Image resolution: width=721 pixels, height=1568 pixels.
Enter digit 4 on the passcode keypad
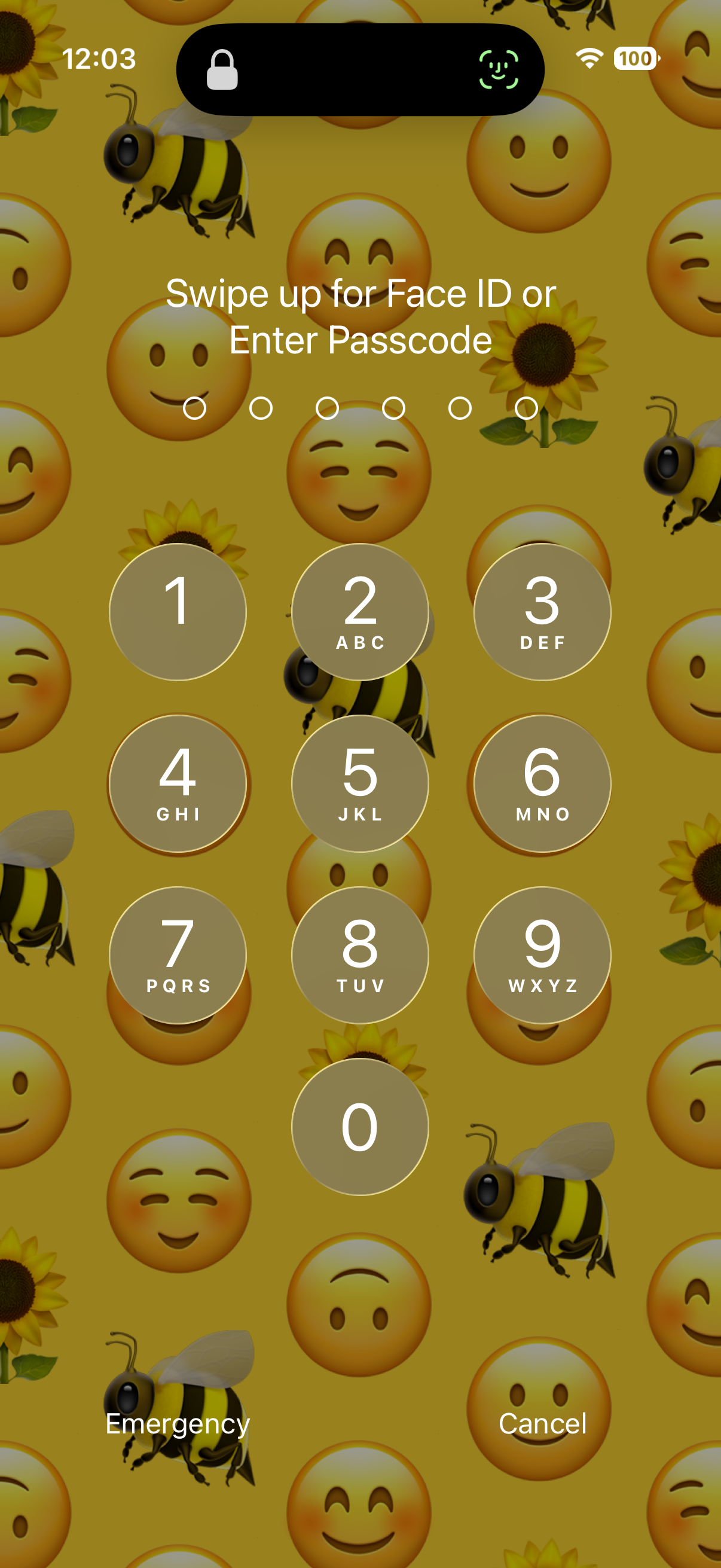click(178, 783)
